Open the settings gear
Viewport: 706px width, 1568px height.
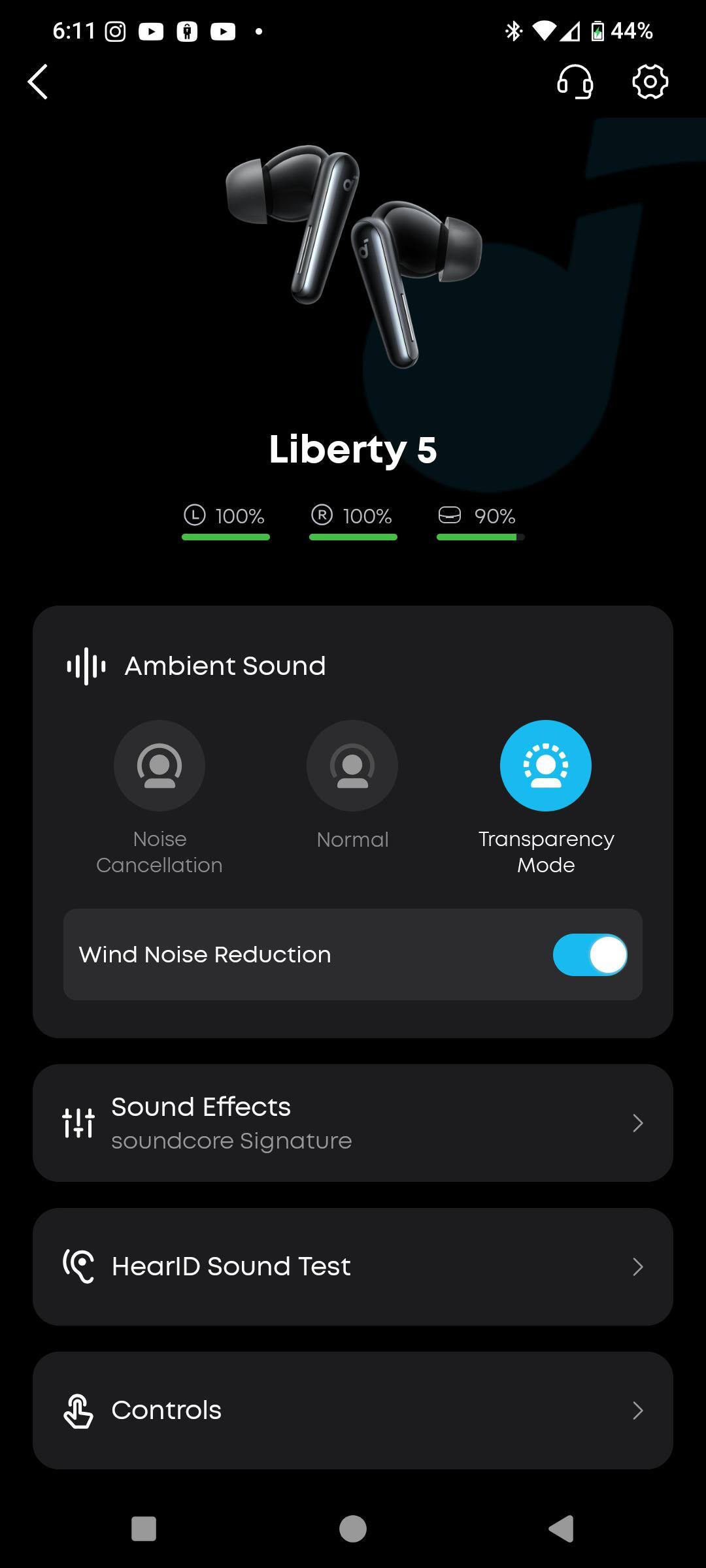click(650, 82)
